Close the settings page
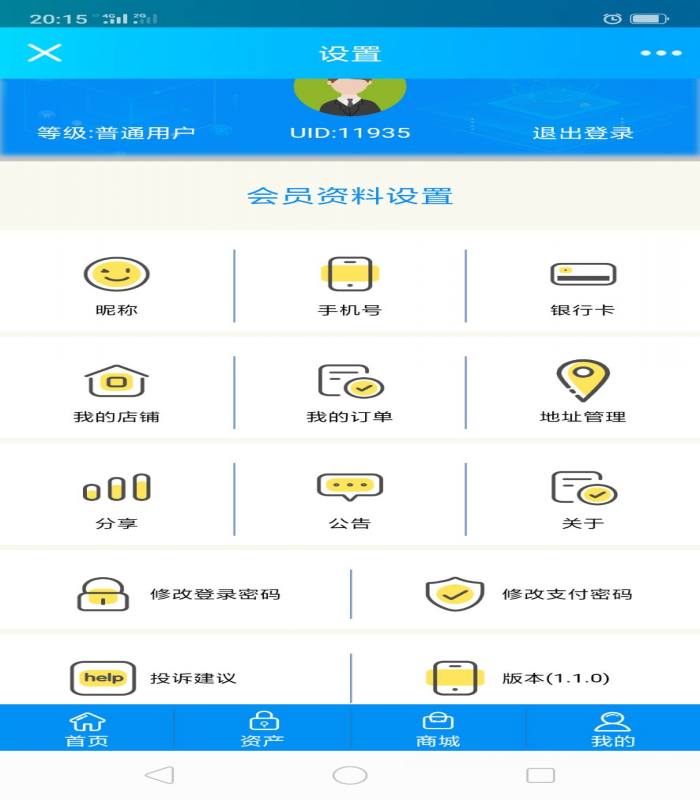Image resolution: width=700 pixels, height=800 pixels. point(44,53)
